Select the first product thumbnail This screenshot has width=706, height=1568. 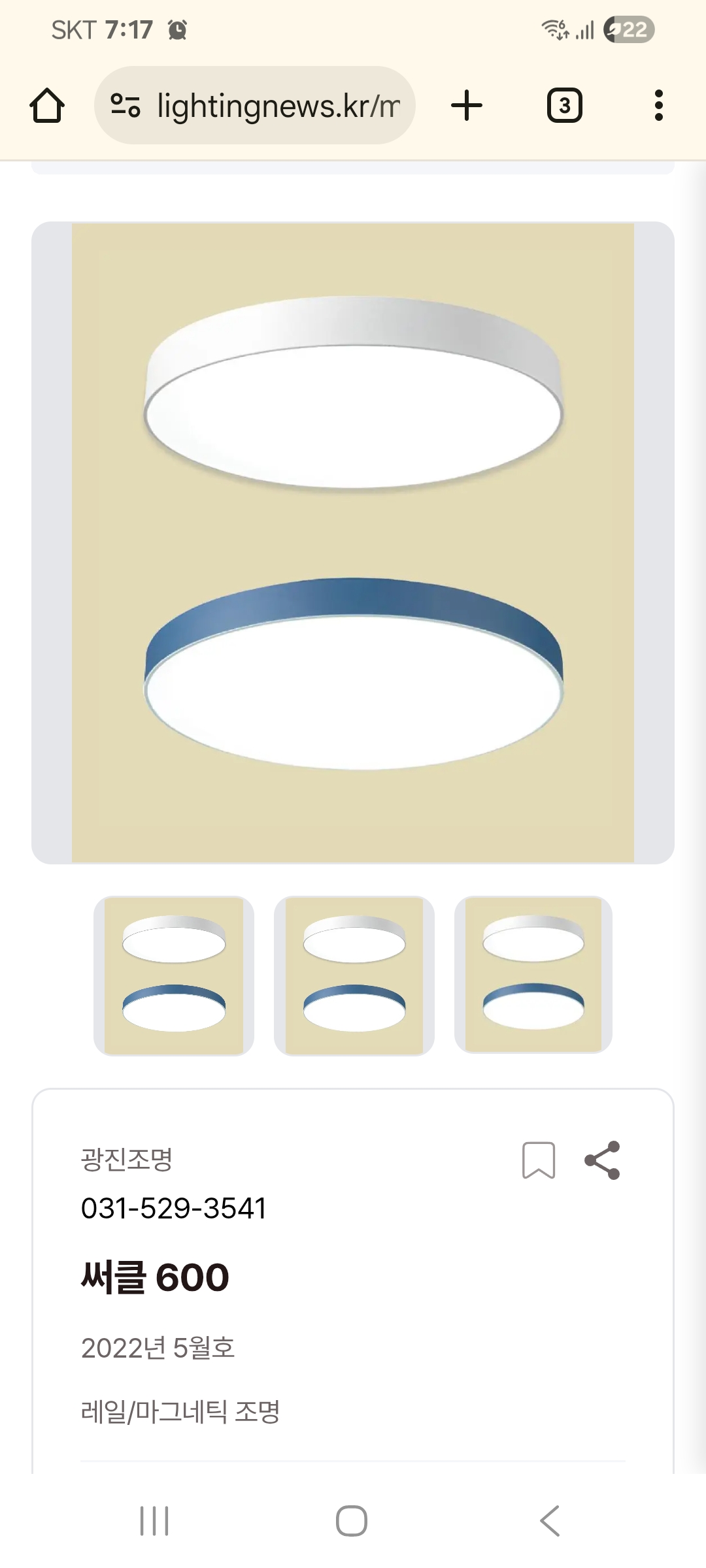(174, 975)
